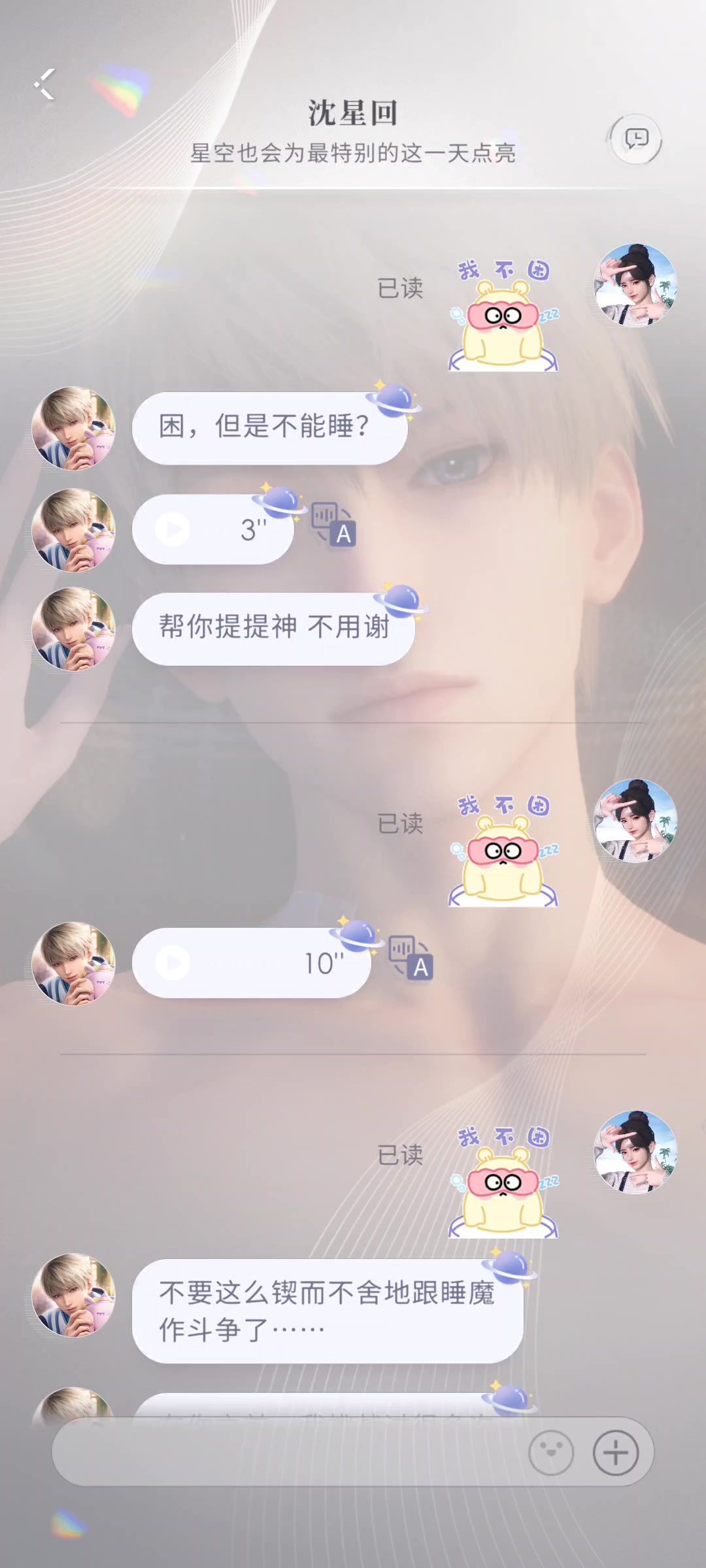Focus the message input field
Image resolution: width=706 pixels, height=1568 pixels.
tap(288, 1453)
